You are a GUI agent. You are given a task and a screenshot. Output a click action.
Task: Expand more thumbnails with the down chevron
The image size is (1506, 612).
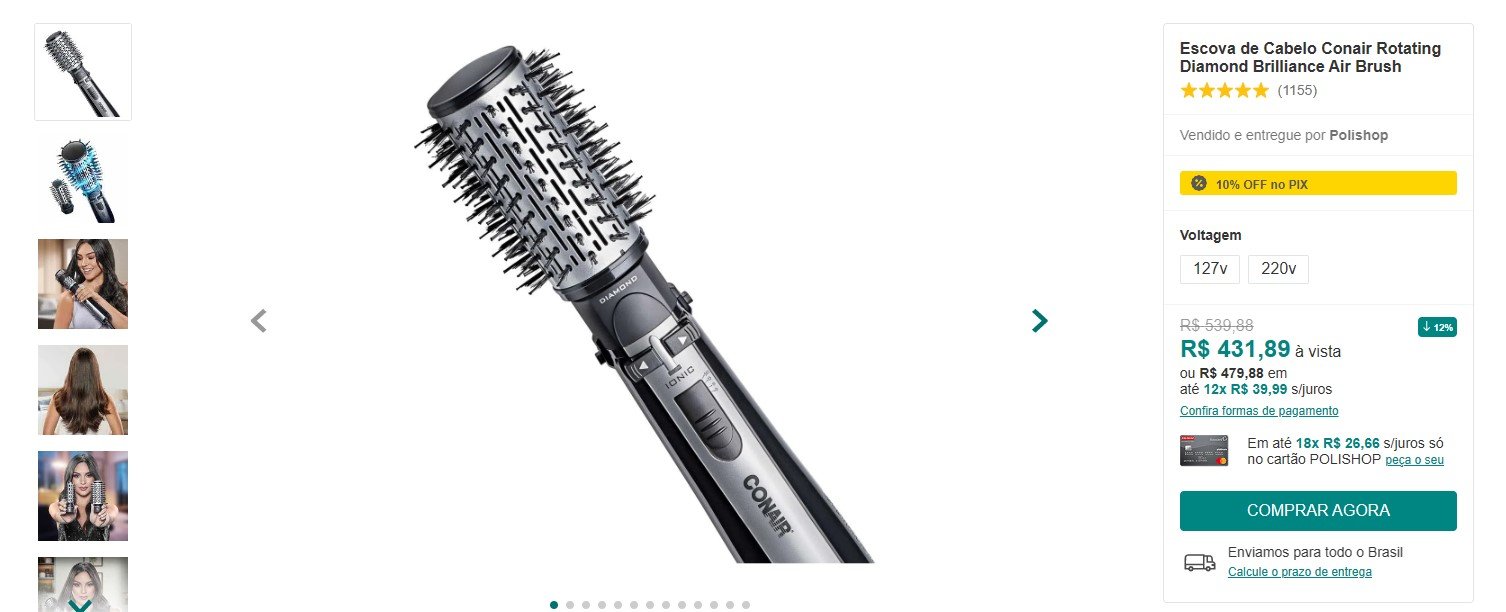click(81, 603)
